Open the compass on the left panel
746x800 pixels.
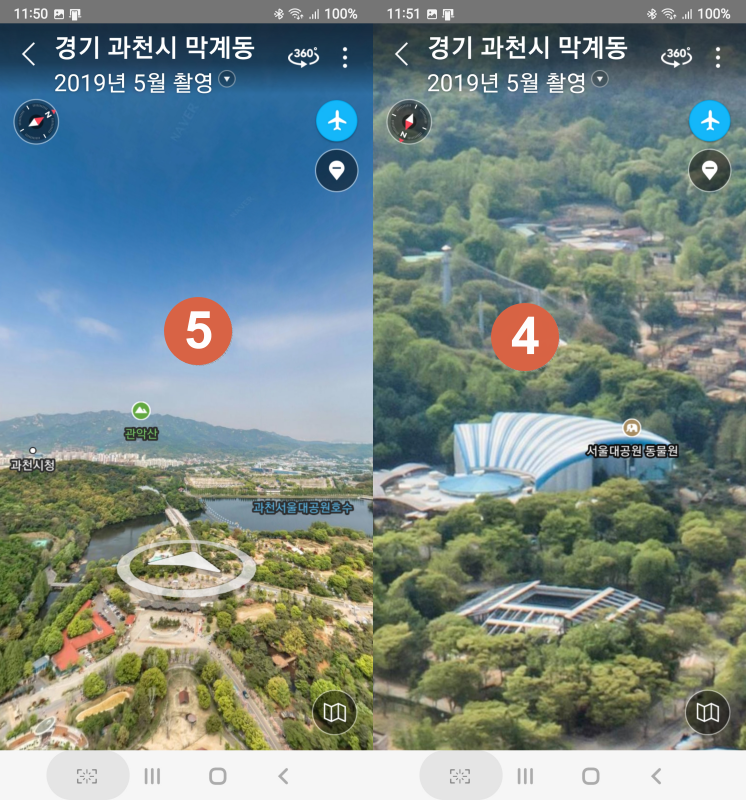click(x=36, y=122)
